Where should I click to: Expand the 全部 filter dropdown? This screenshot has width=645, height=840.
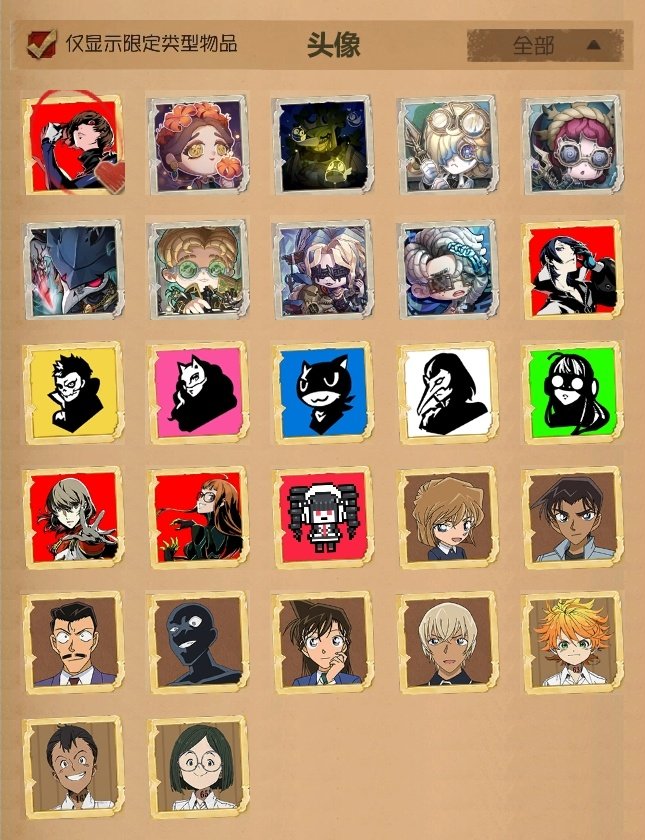(546, 45)
